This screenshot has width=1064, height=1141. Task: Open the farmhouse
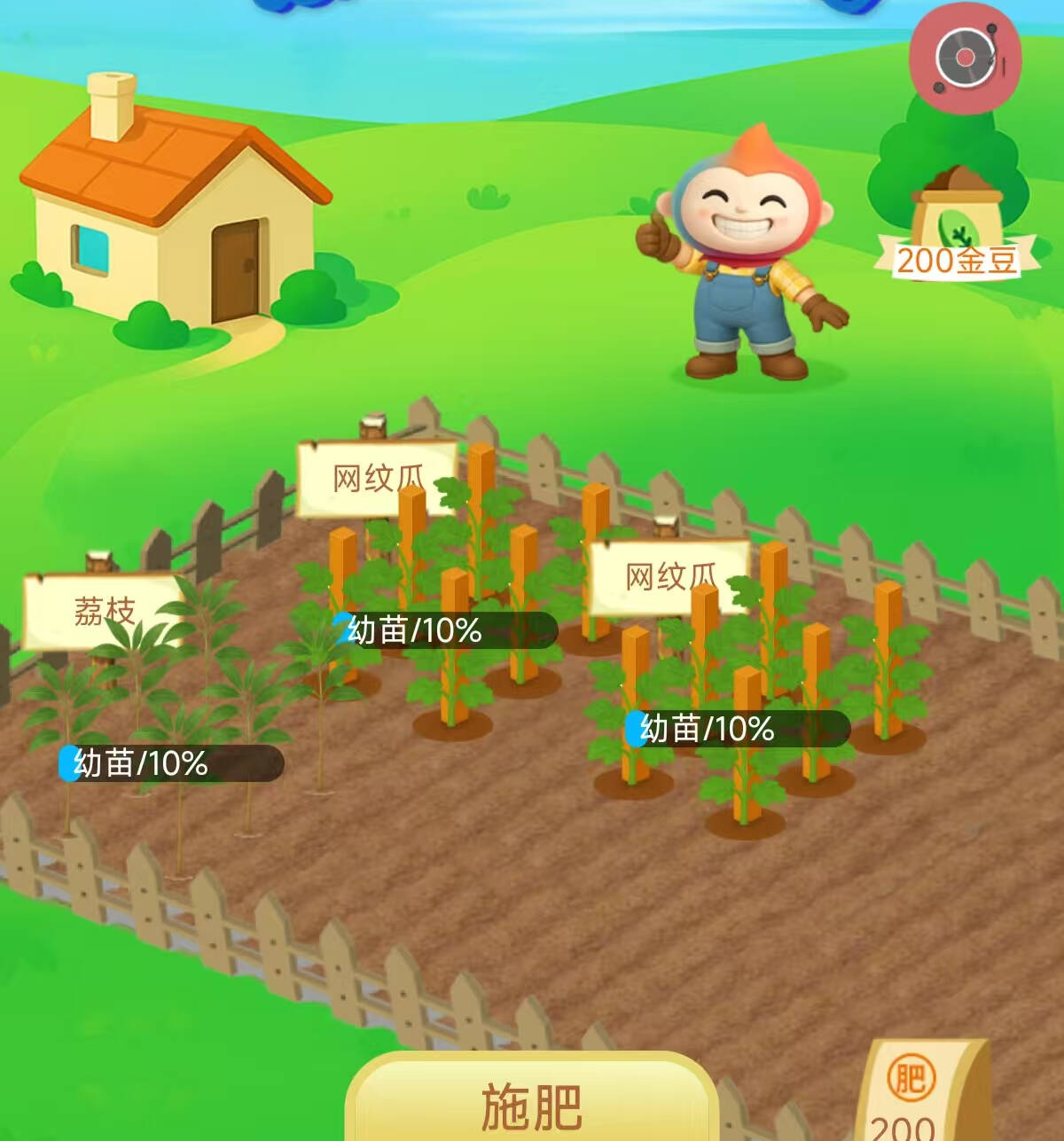click(174, 213)
